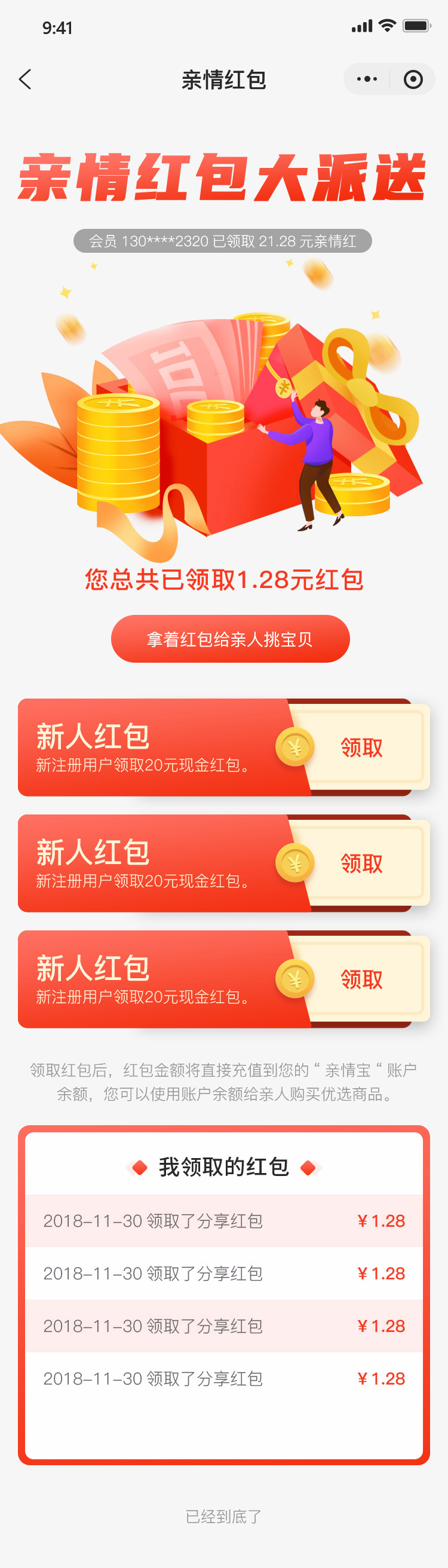
Task: Tap 拿着红包给亲人挑宝贝 button
Action: click(x=230, y=639)
